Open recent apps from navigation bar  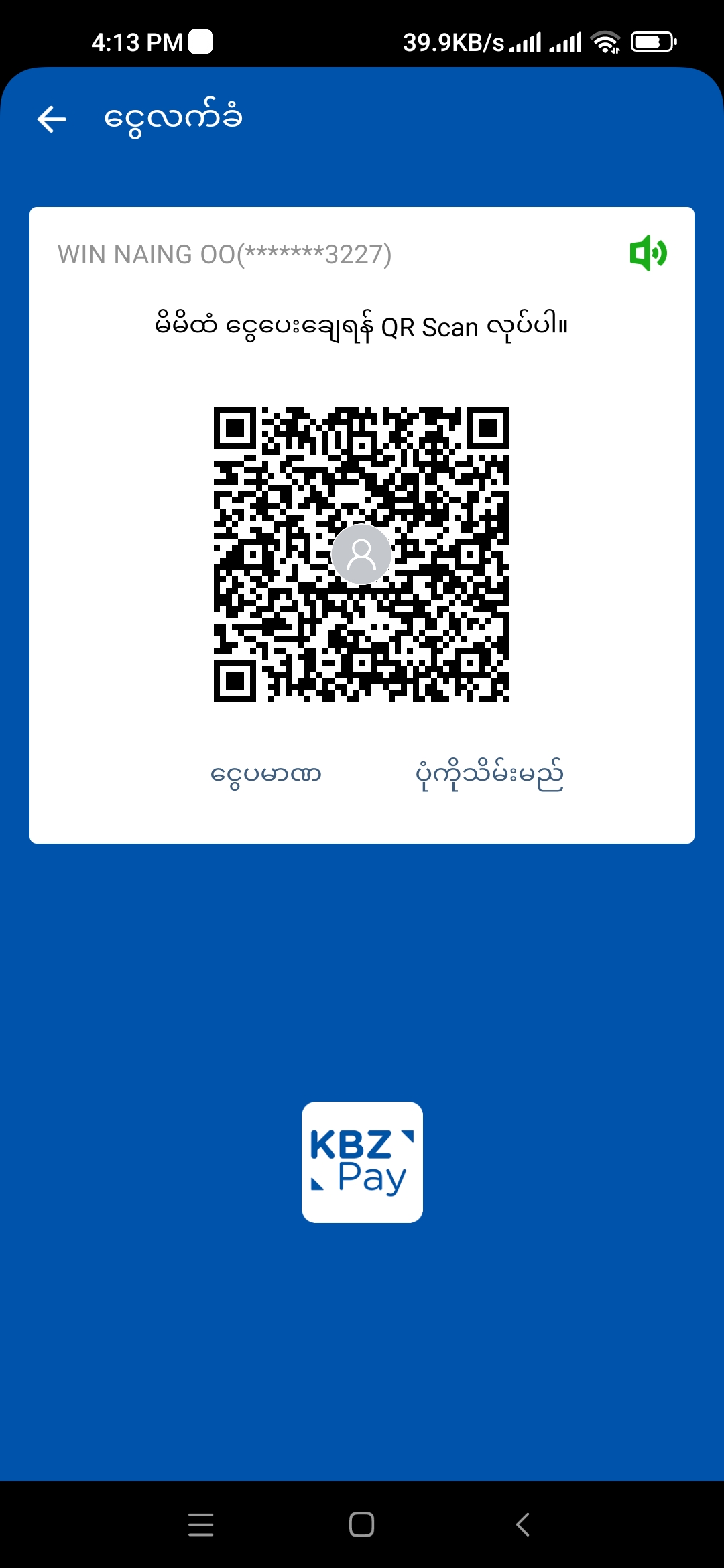pyautogui.click(x=200, y=1524)
